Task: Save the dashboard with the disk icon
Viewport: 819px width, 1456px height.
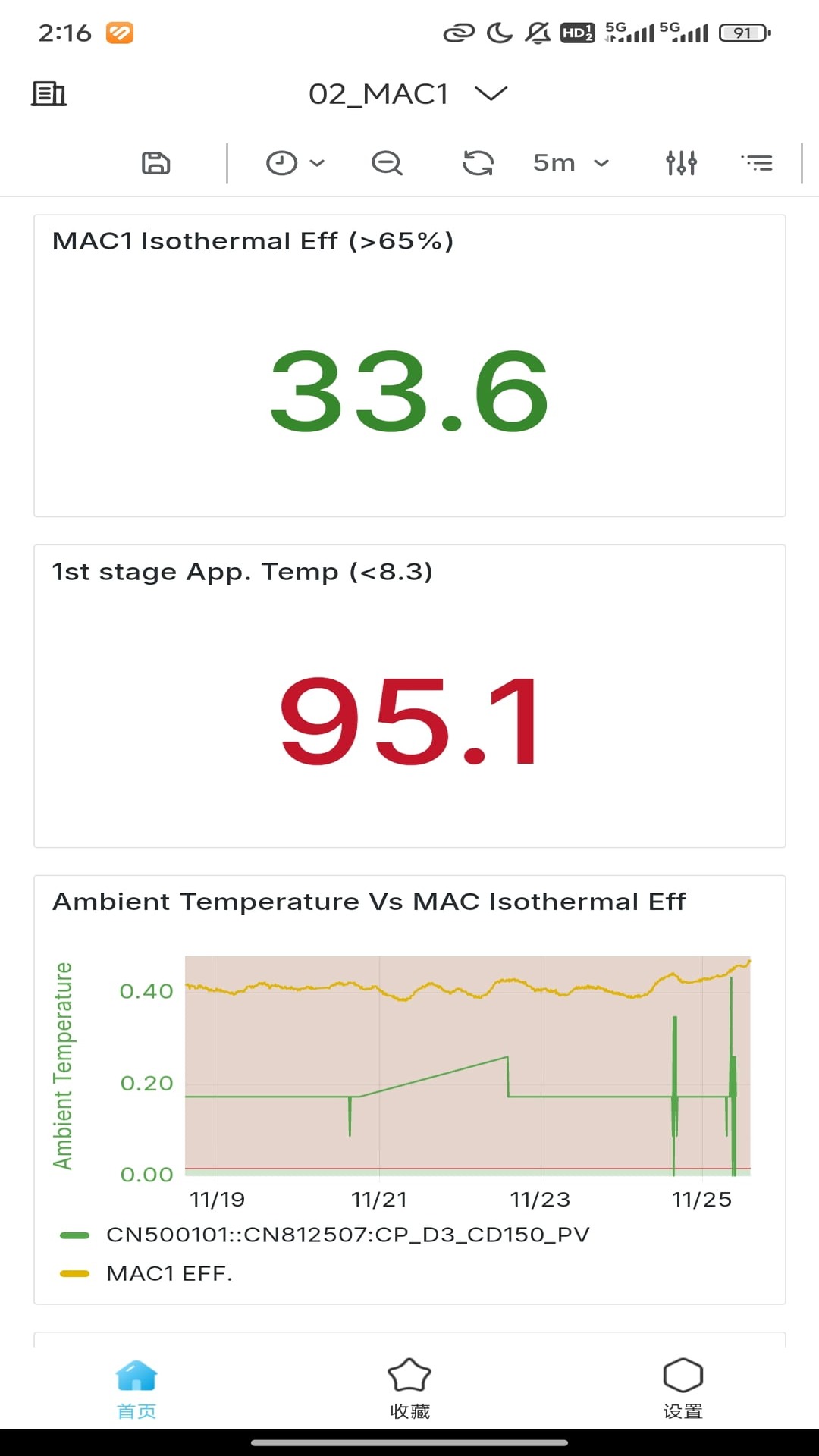Action: [x=155, y=163]
